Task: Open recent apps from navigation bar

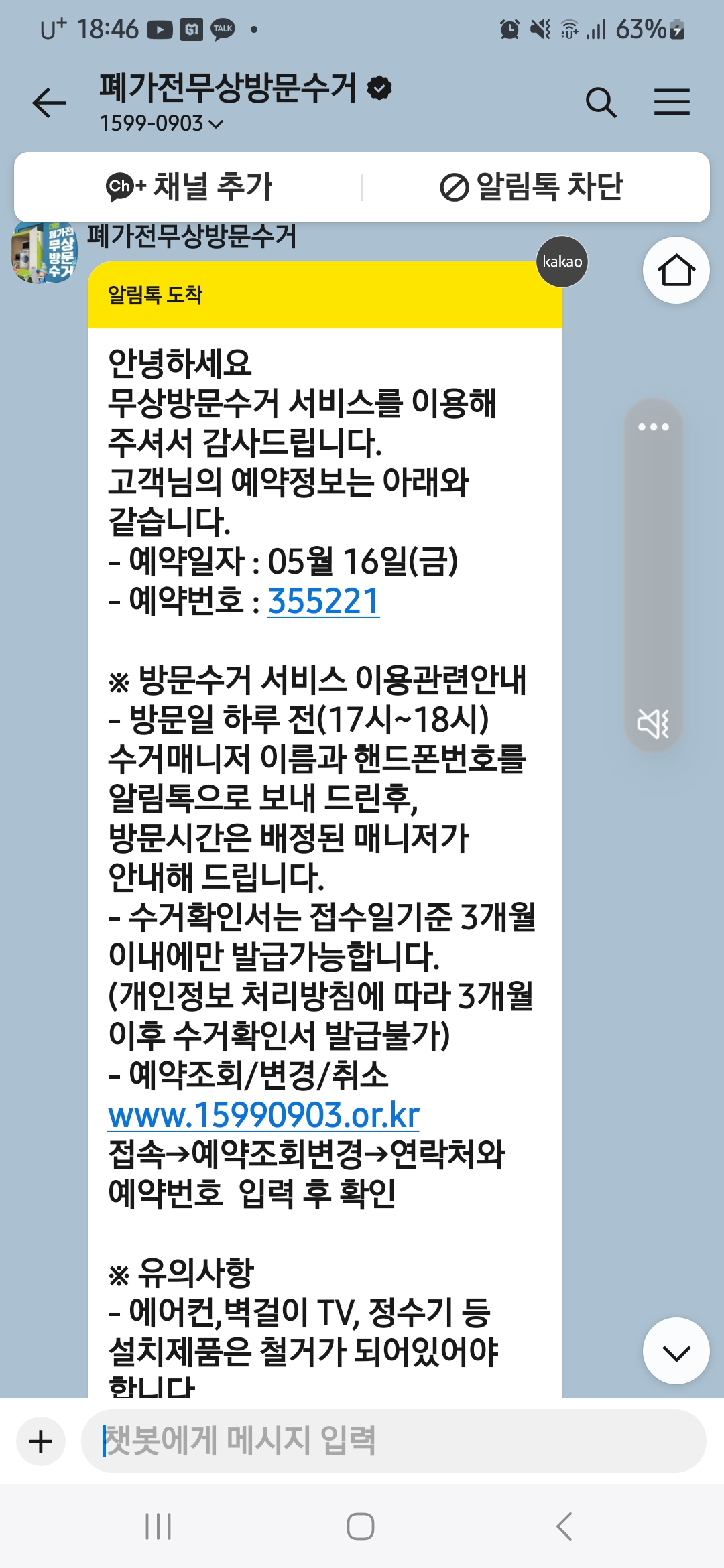Action: 159,1526
